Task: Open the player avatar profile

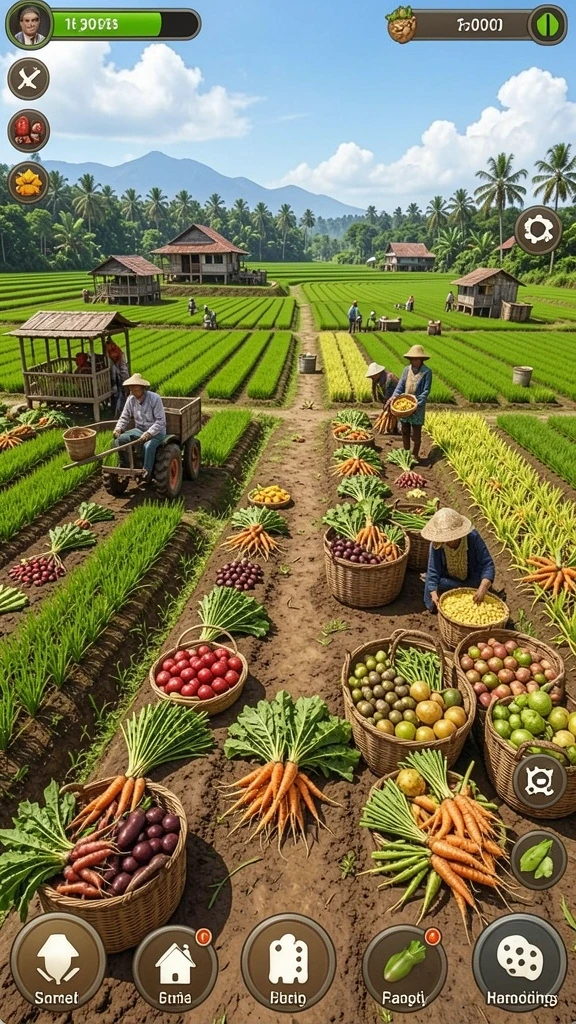Action: click(x=29, y=25)
